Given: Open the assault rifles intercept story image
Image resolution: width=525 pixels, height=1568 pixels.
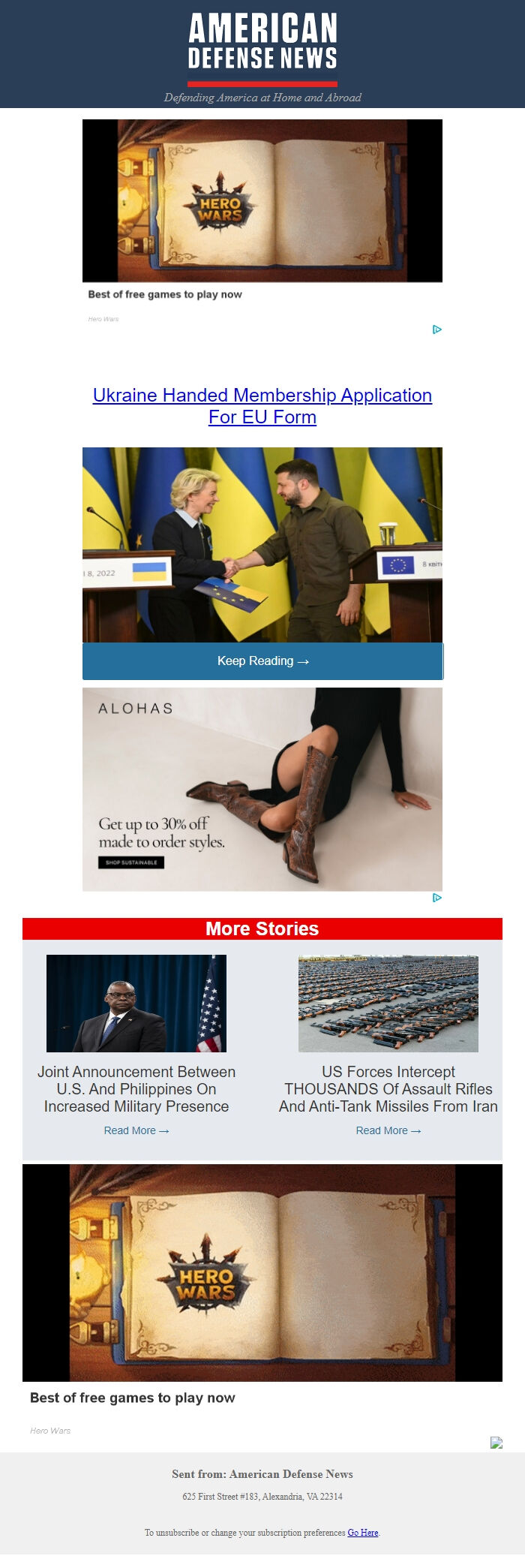Looking at the screenshot, I should pos(388,1003).
